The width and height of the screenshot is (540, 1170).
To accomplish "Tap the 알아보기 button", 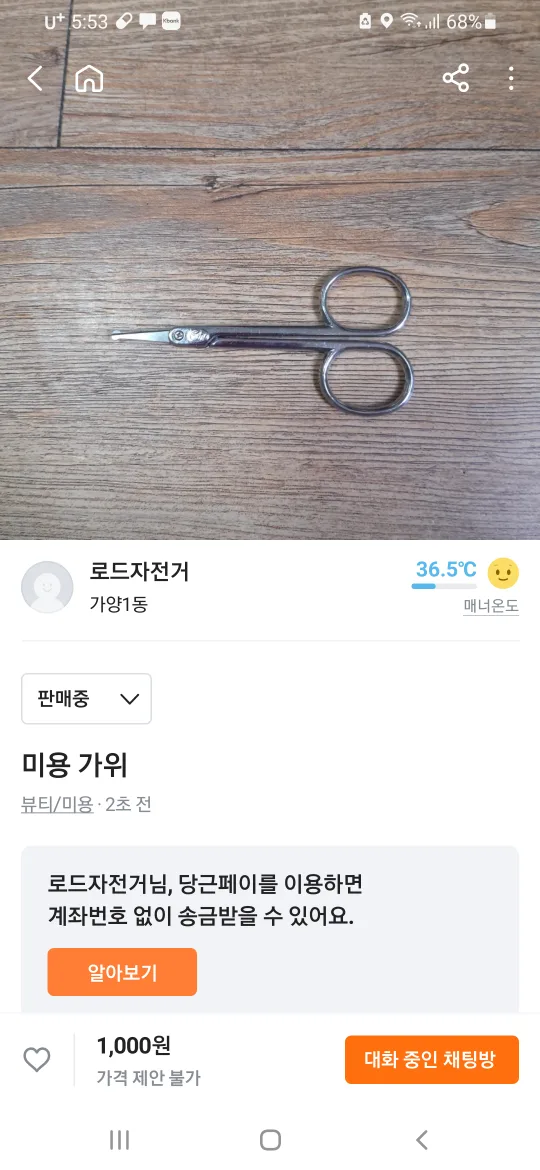I will 122,972.
